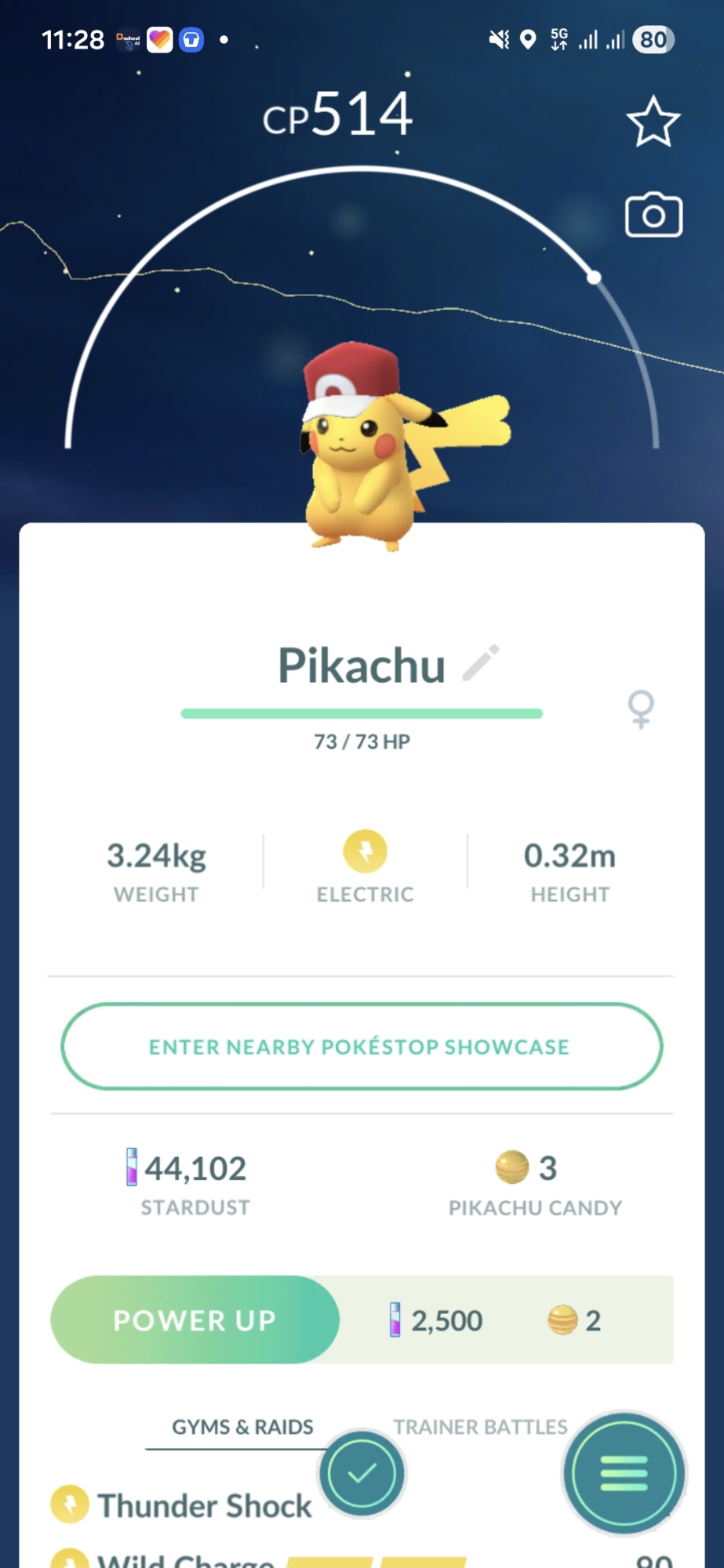Close the Pokémon details with the checkmark
The width and height of the screenshot is (724, 1568).
[x=362, y=1473]
